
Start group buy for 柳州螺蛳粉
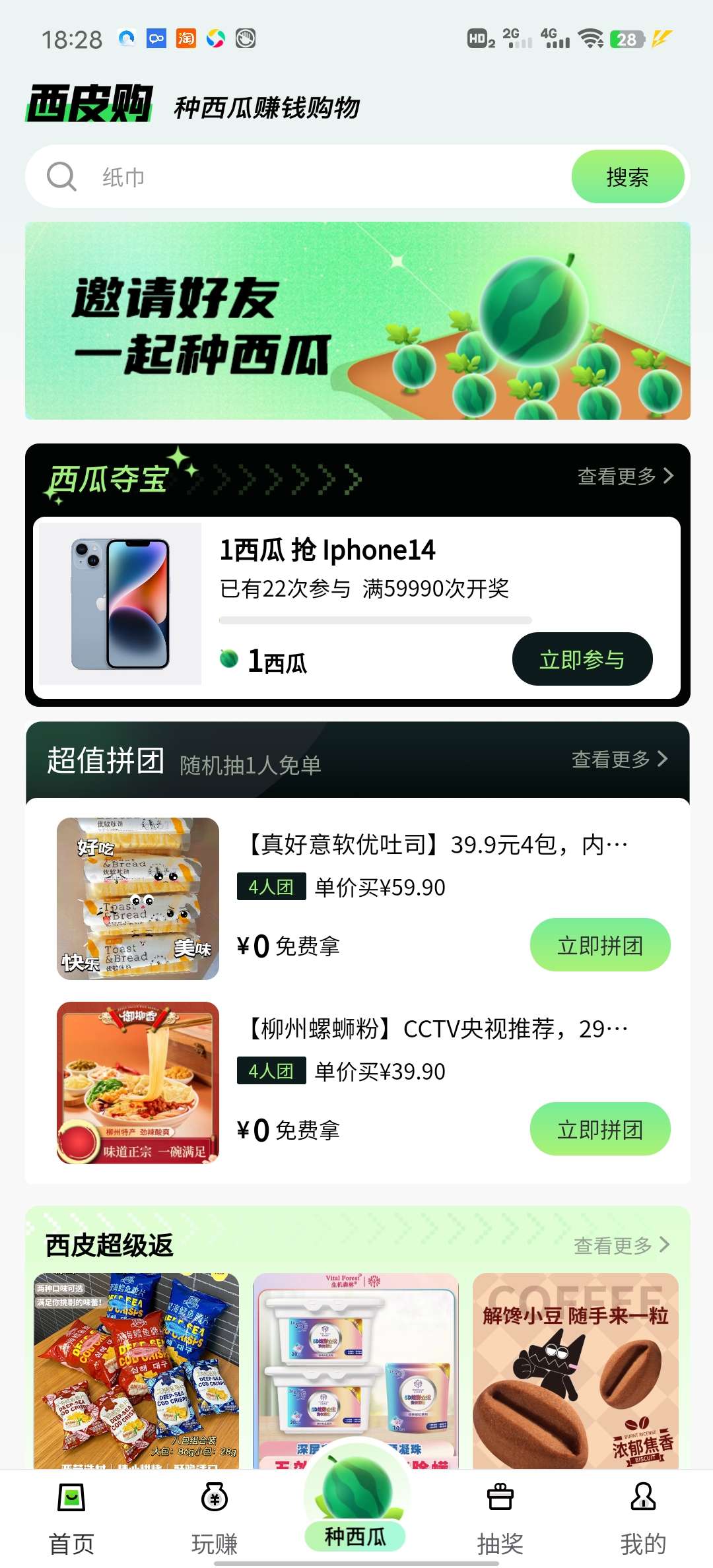[x=599, y=1129]
